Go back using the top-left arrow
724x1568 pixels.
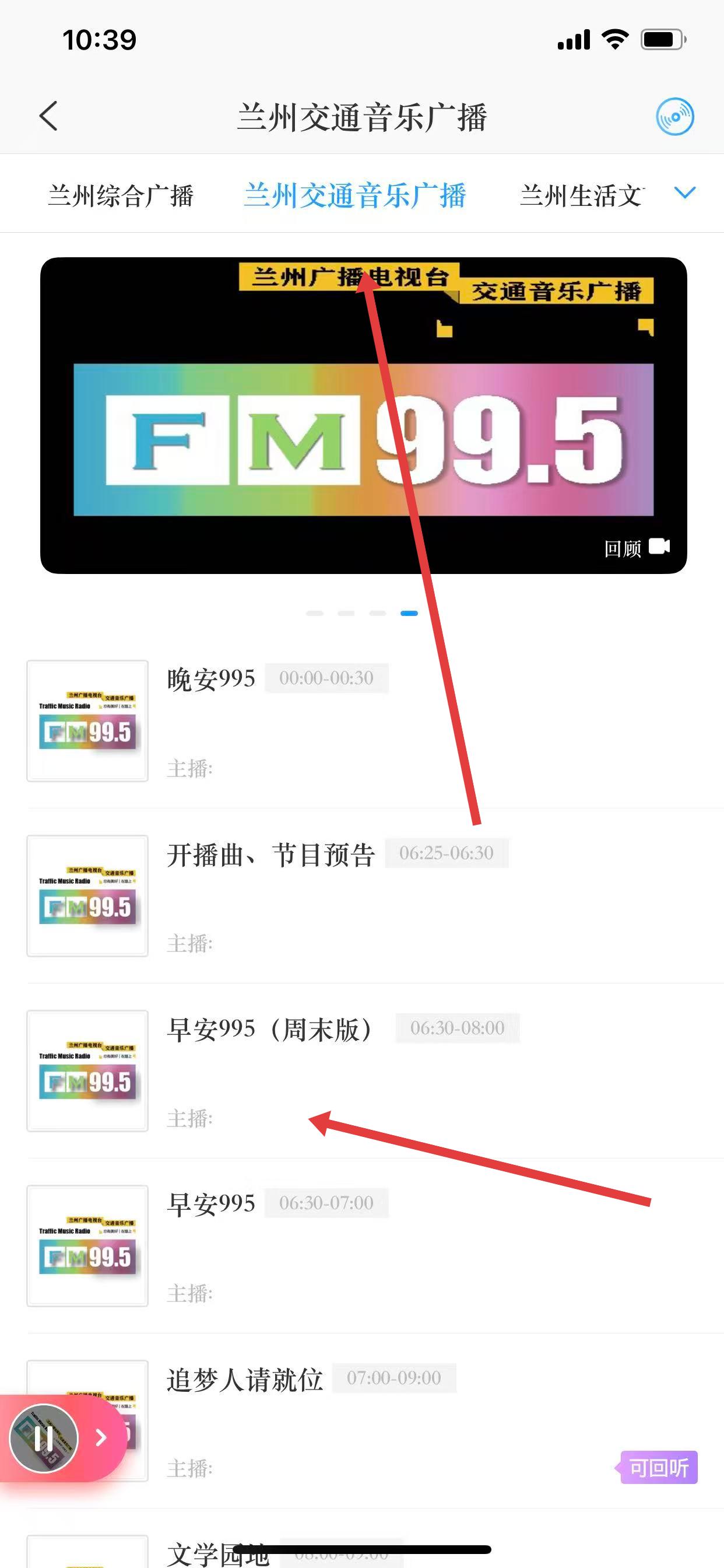(48, 116)
